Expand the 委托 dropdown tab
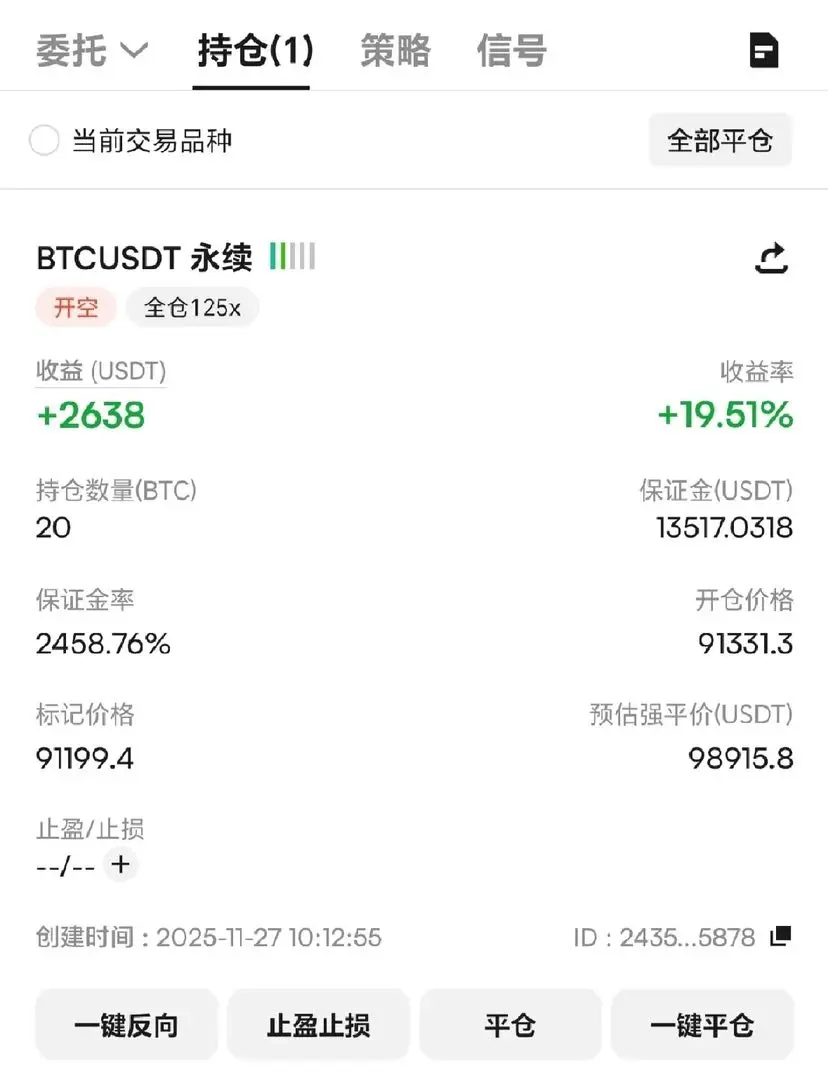The width and height of the screenshot is (828, 1072). click(x=92, y=50)
